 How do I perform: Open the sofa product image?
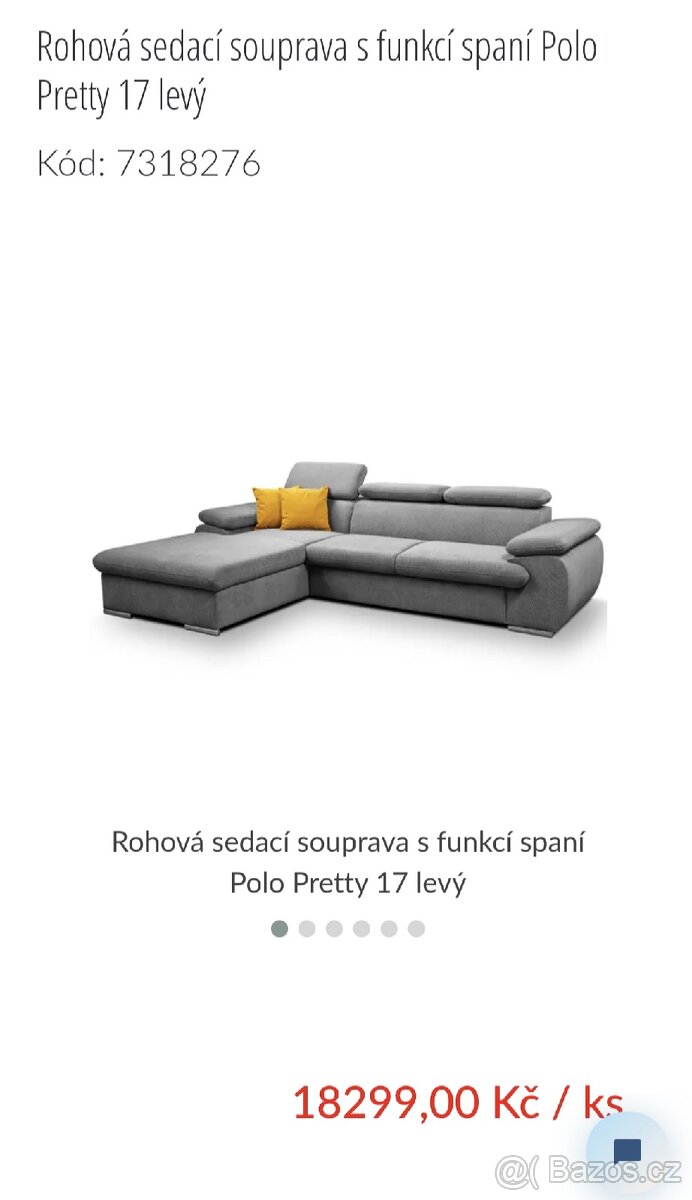347,548
